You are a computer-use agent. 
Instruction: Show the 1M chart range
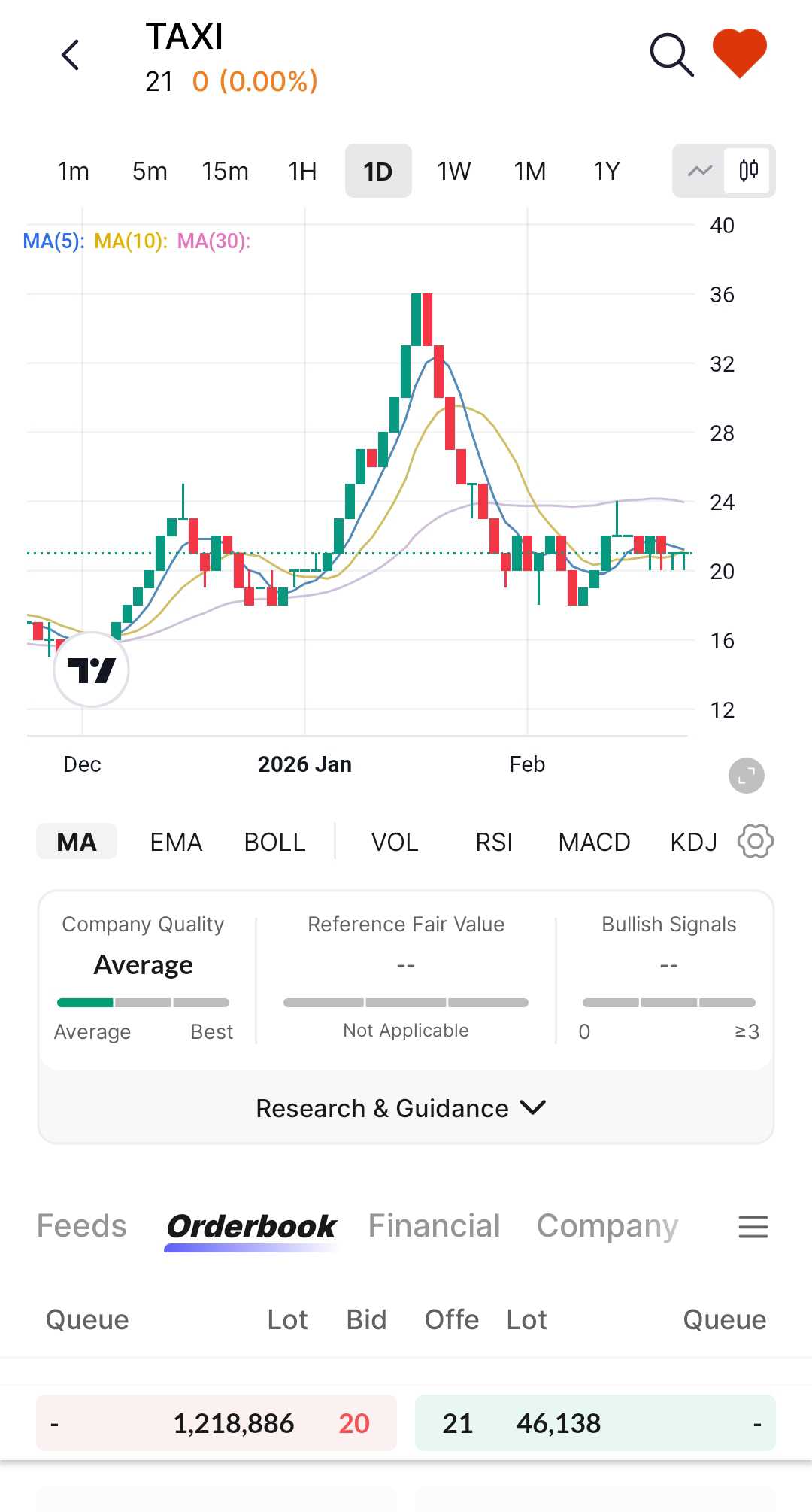[530, 172]
